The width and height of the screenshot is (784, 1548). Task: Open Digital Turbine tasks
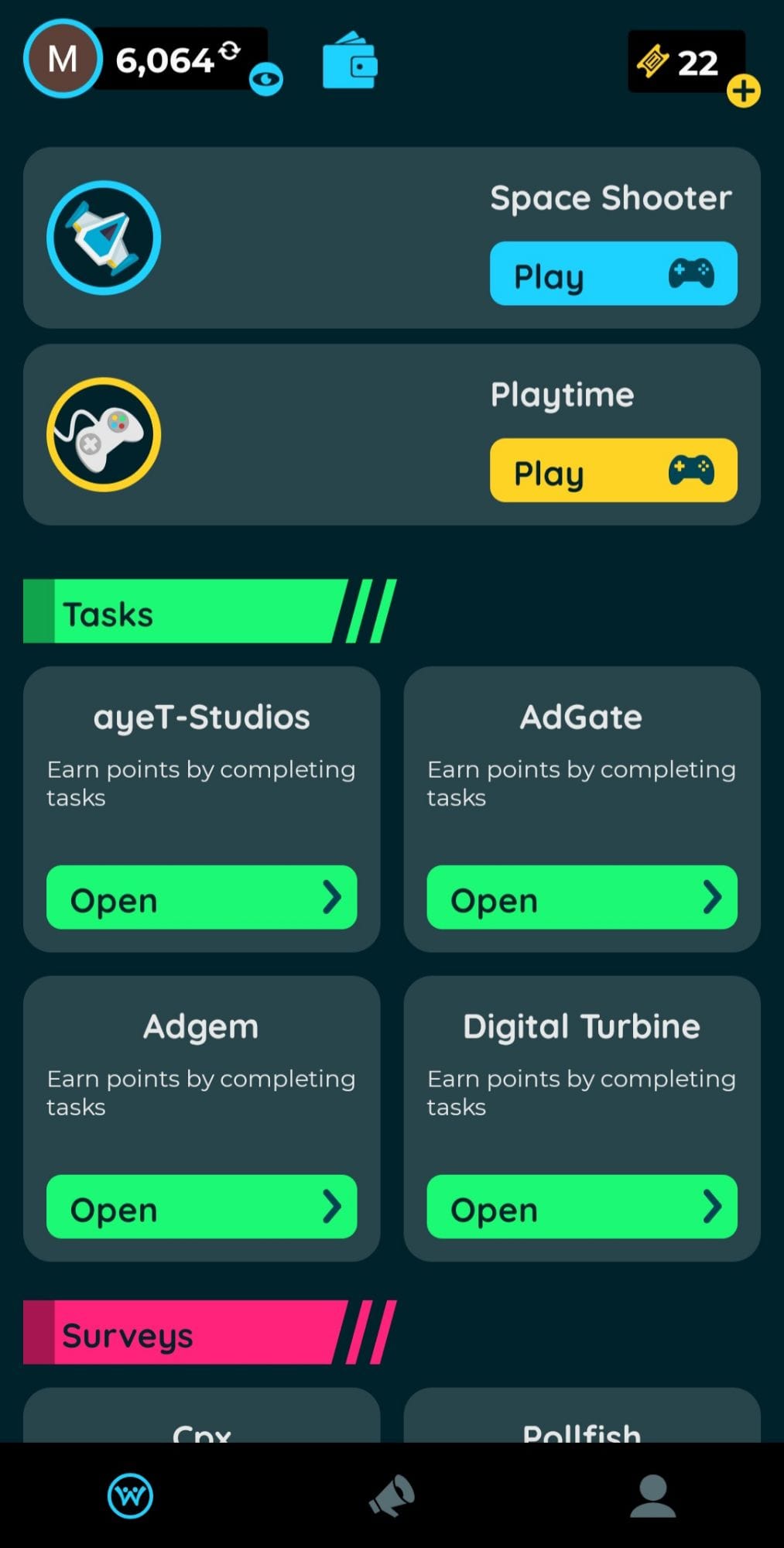[581, 1207]
